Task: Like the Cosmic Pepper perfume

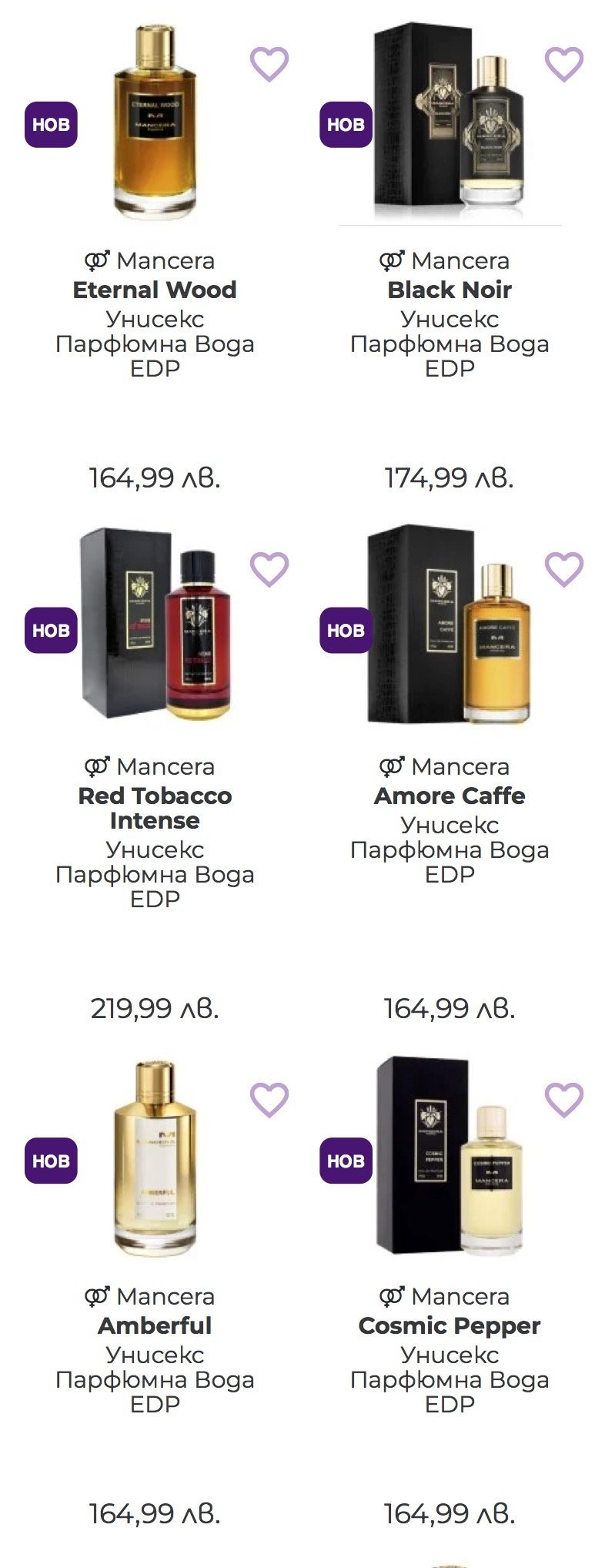Action: point(564,1100)
